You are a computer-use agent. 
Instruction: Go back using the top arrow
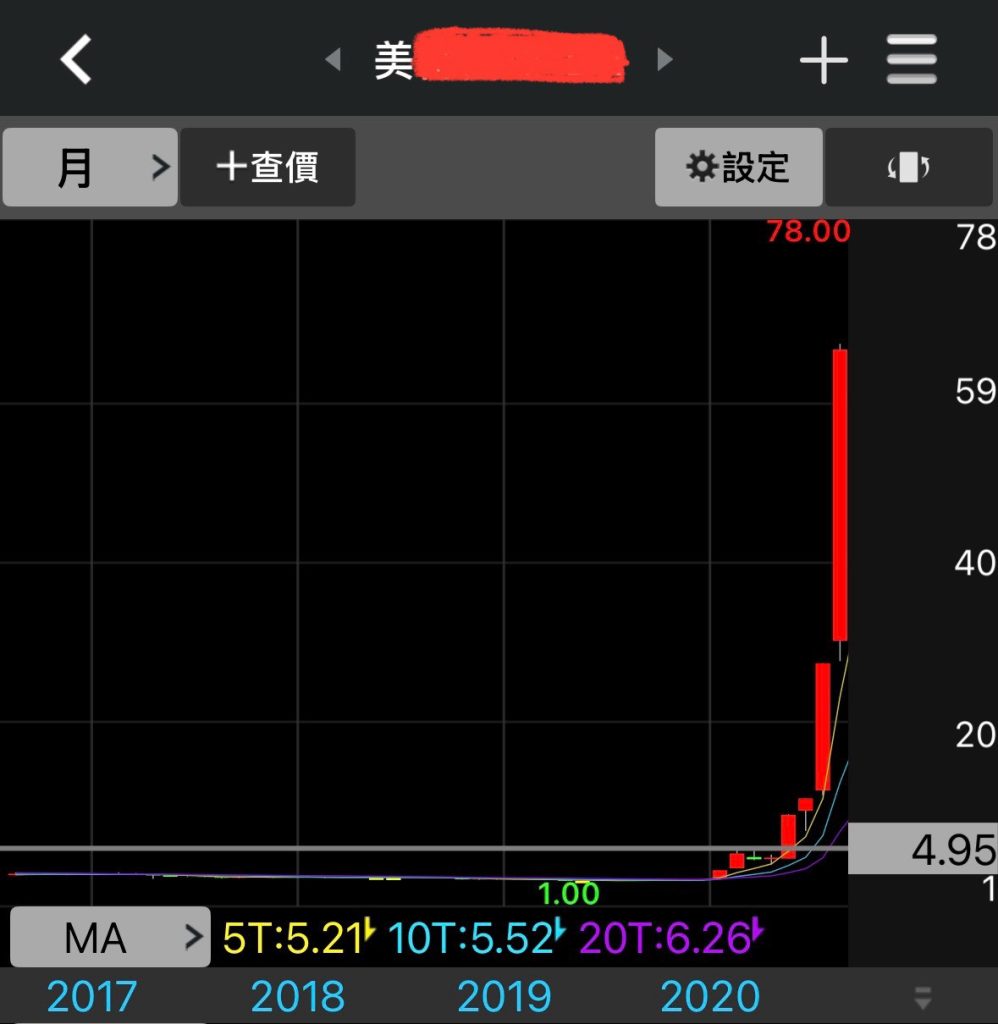pyautogui.click(x=77, y=60)
